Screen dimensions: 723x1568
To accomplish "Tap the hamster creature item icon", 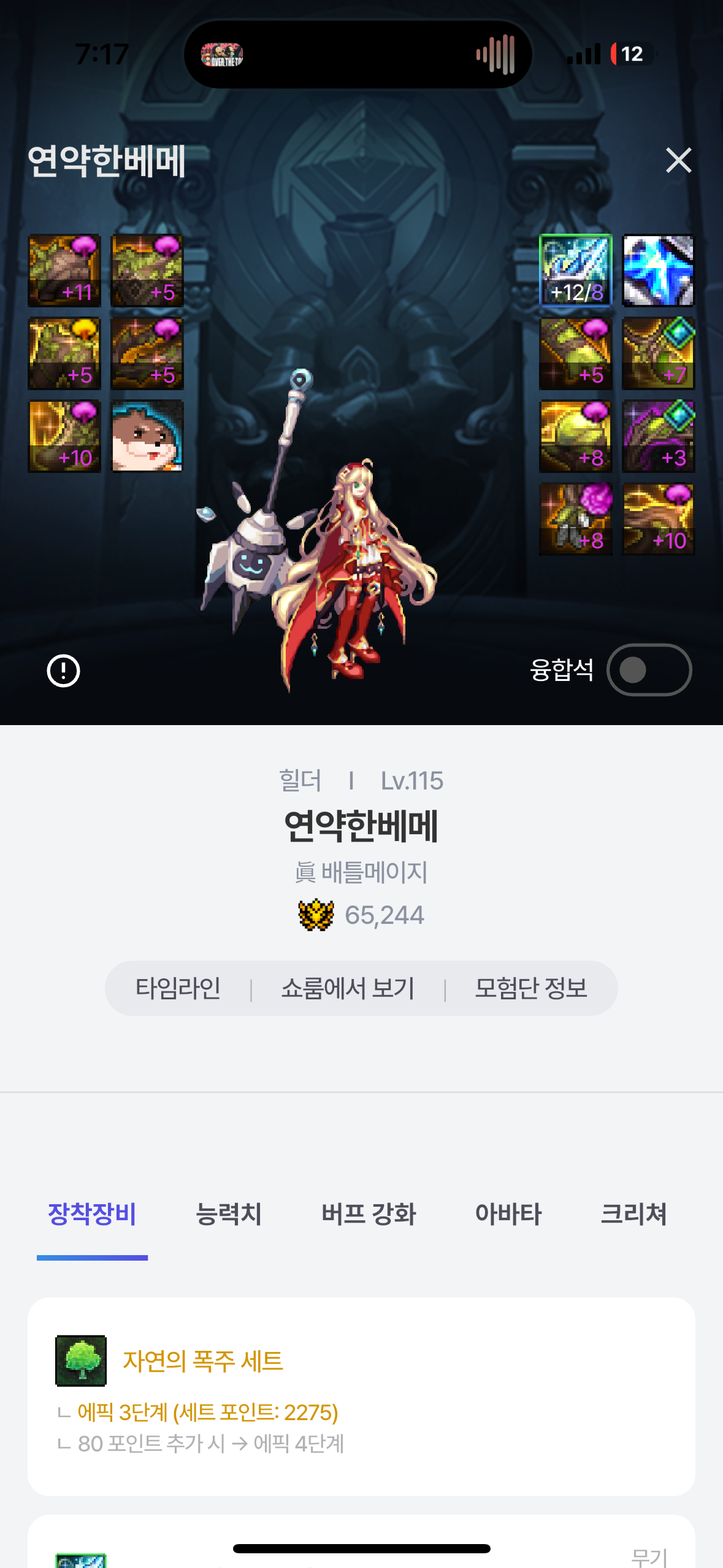I will 147,436.
